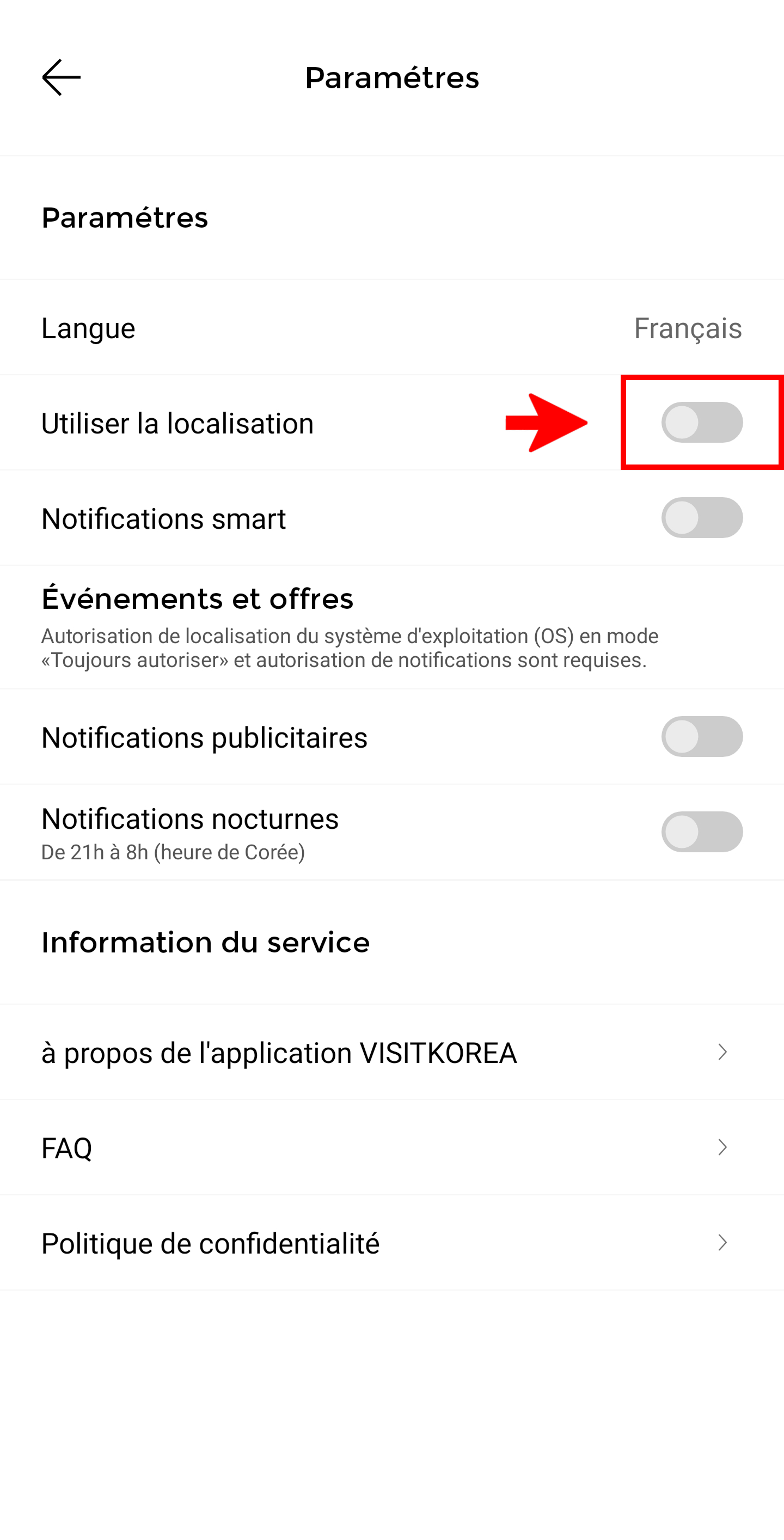The width and height of the screenshot is (784, 1540).
Task: Click the red arrow annotation
Action: [x=547, y=422]
